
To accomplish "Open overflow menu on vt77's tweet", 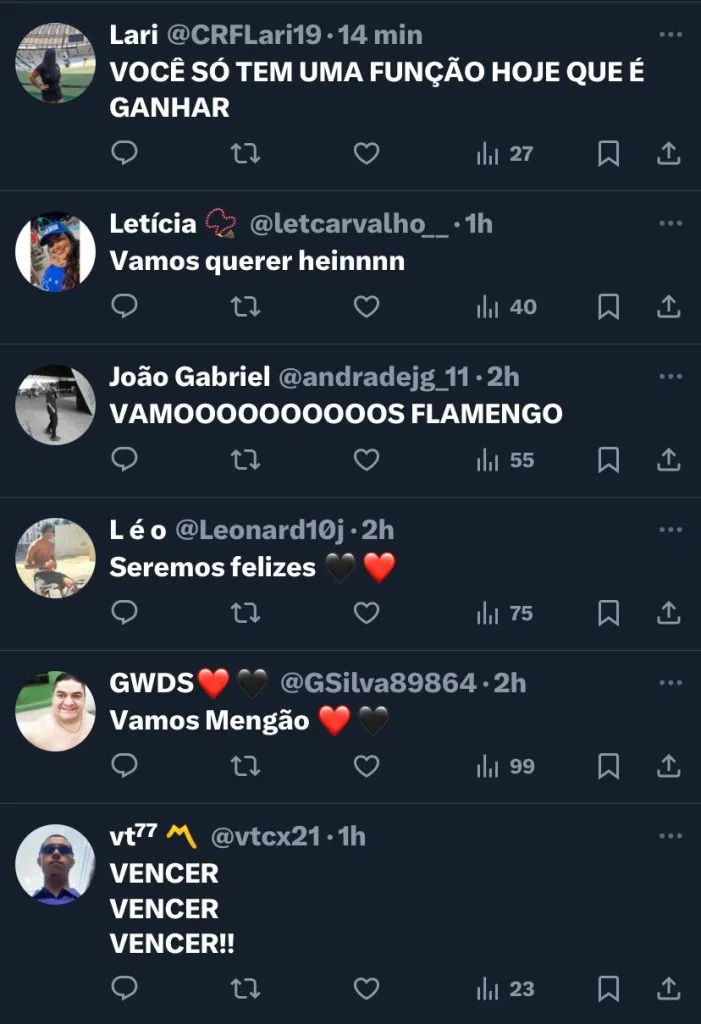I will click(669, 836).
